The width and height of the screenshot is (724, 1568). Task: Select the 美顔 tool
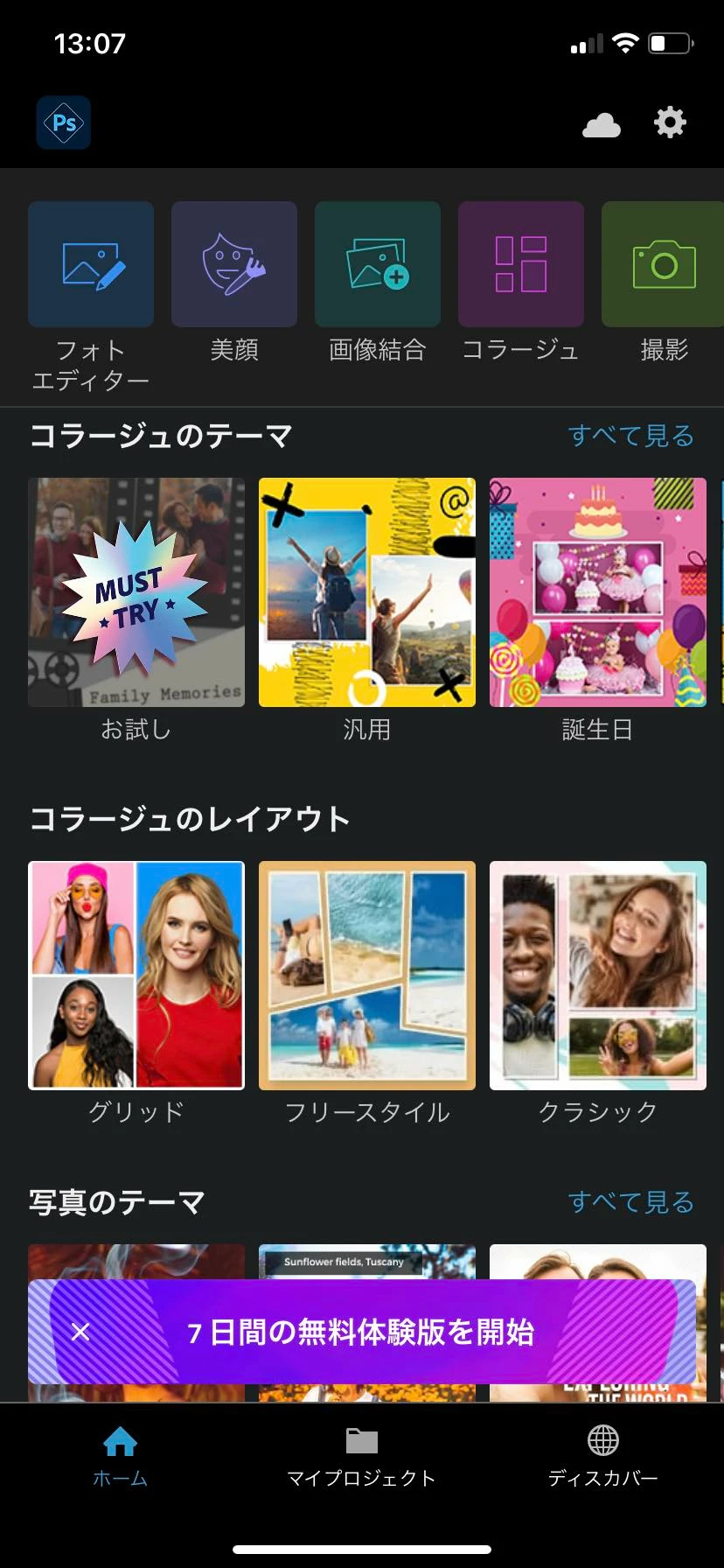click(x=234, y=264)
